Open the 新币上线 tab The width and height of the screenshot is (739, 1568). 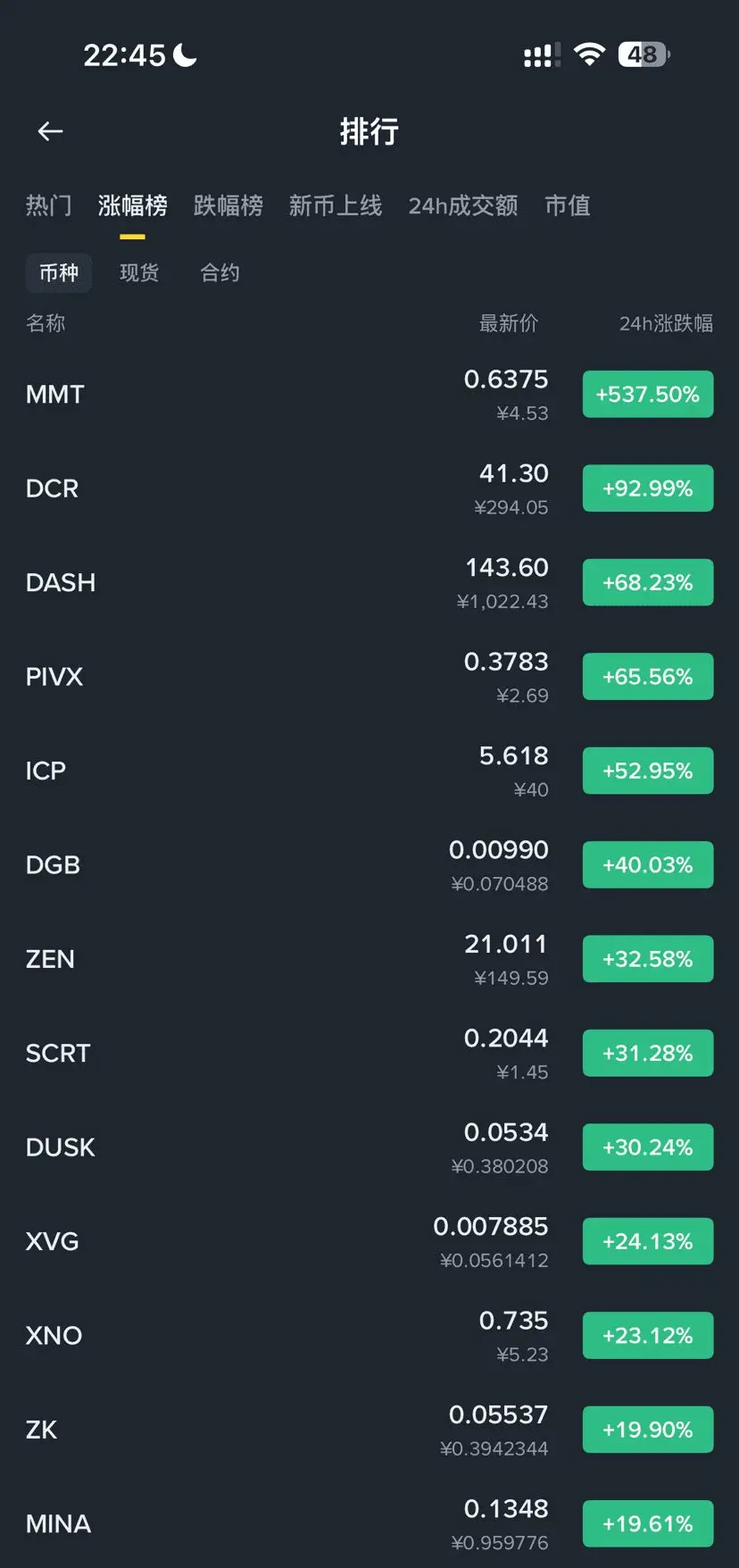335,206
